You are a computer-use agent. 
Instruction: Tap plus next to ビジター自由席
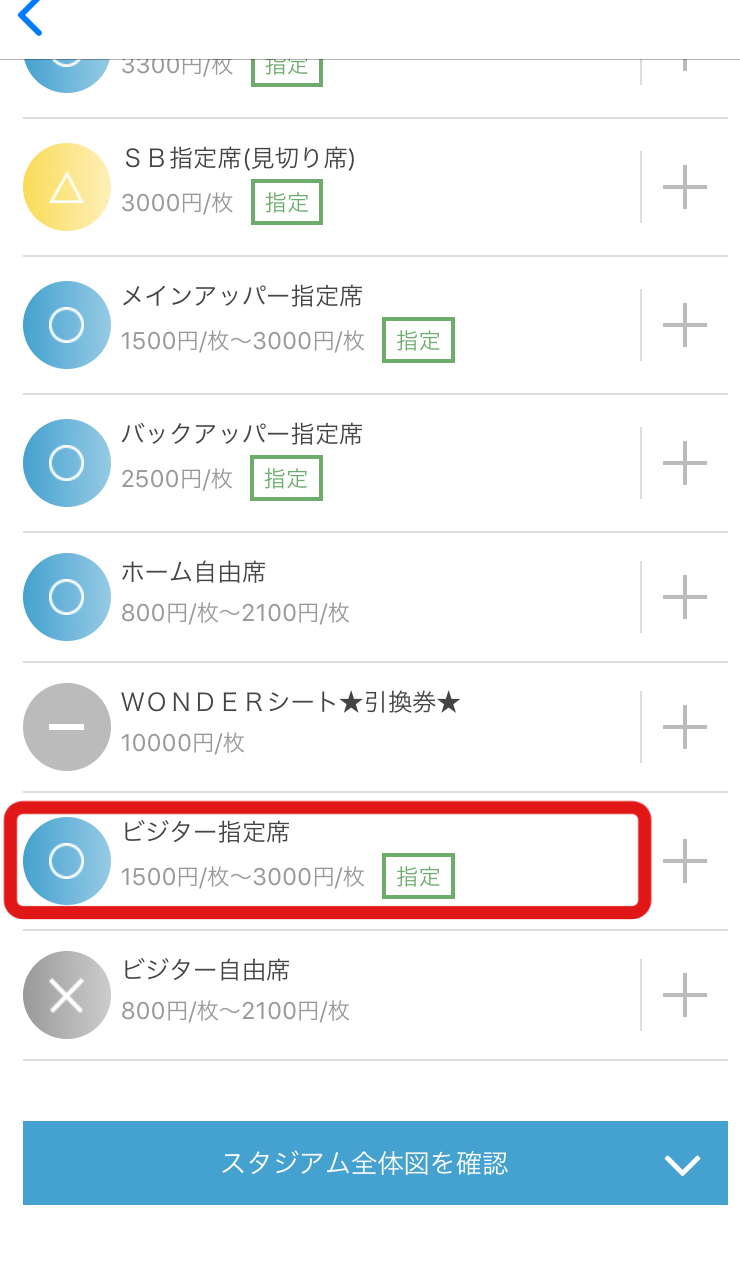pyautogui.click(x=685, y=995)
